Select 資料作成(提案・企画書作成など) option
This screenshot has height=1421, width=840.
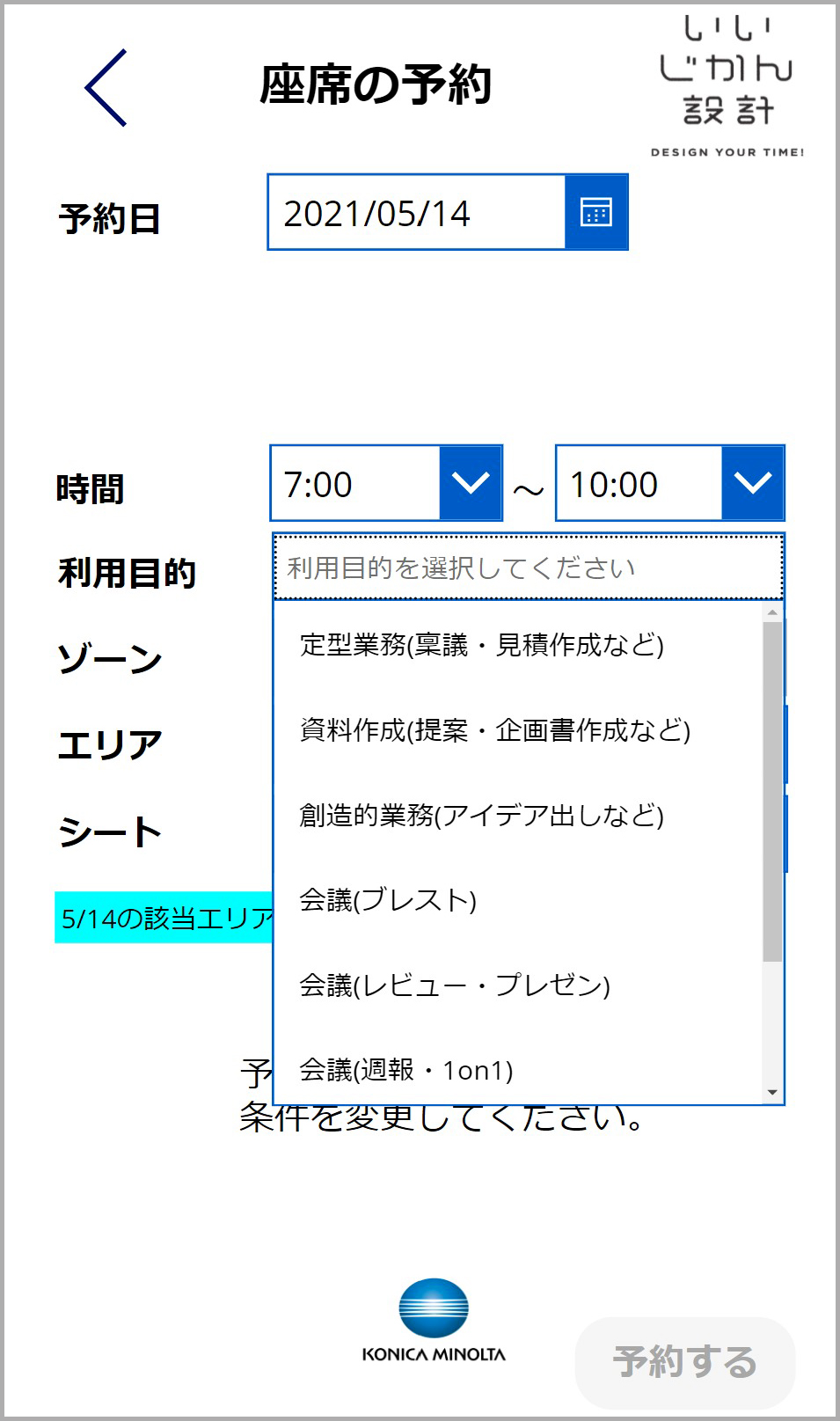(494, 730)
